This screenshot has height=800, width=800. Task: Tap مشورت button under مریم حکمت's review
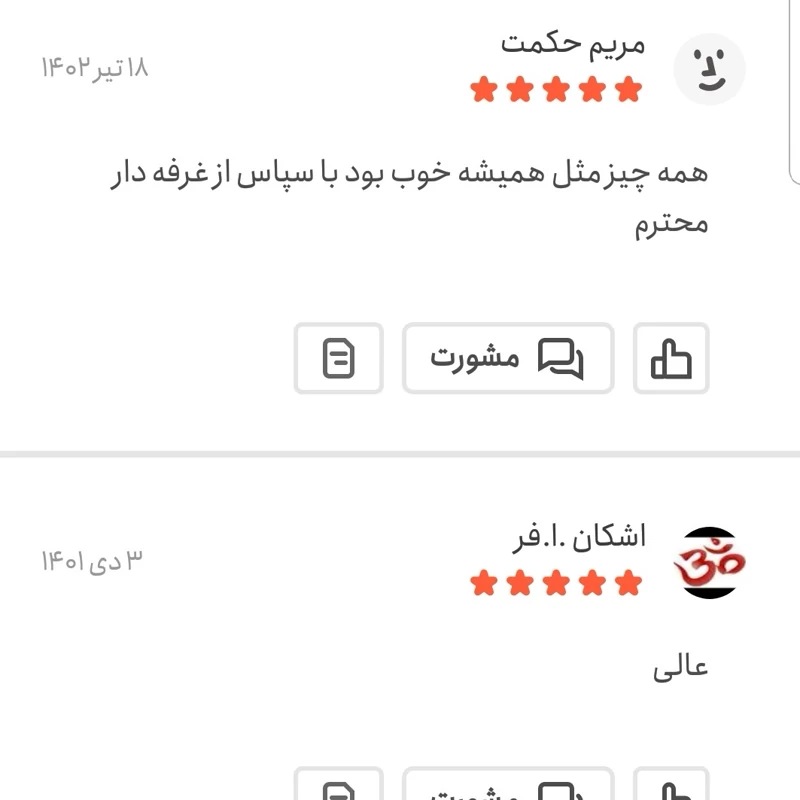[507, 358]
